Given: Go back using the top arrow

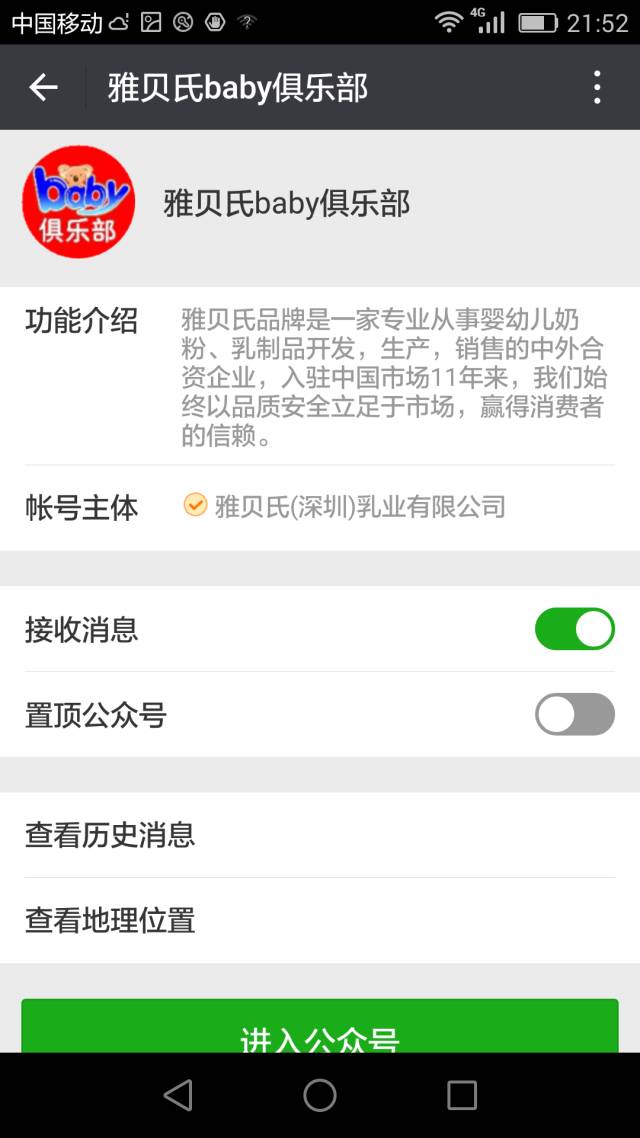Looking at the screenshot, I should 43,88.
